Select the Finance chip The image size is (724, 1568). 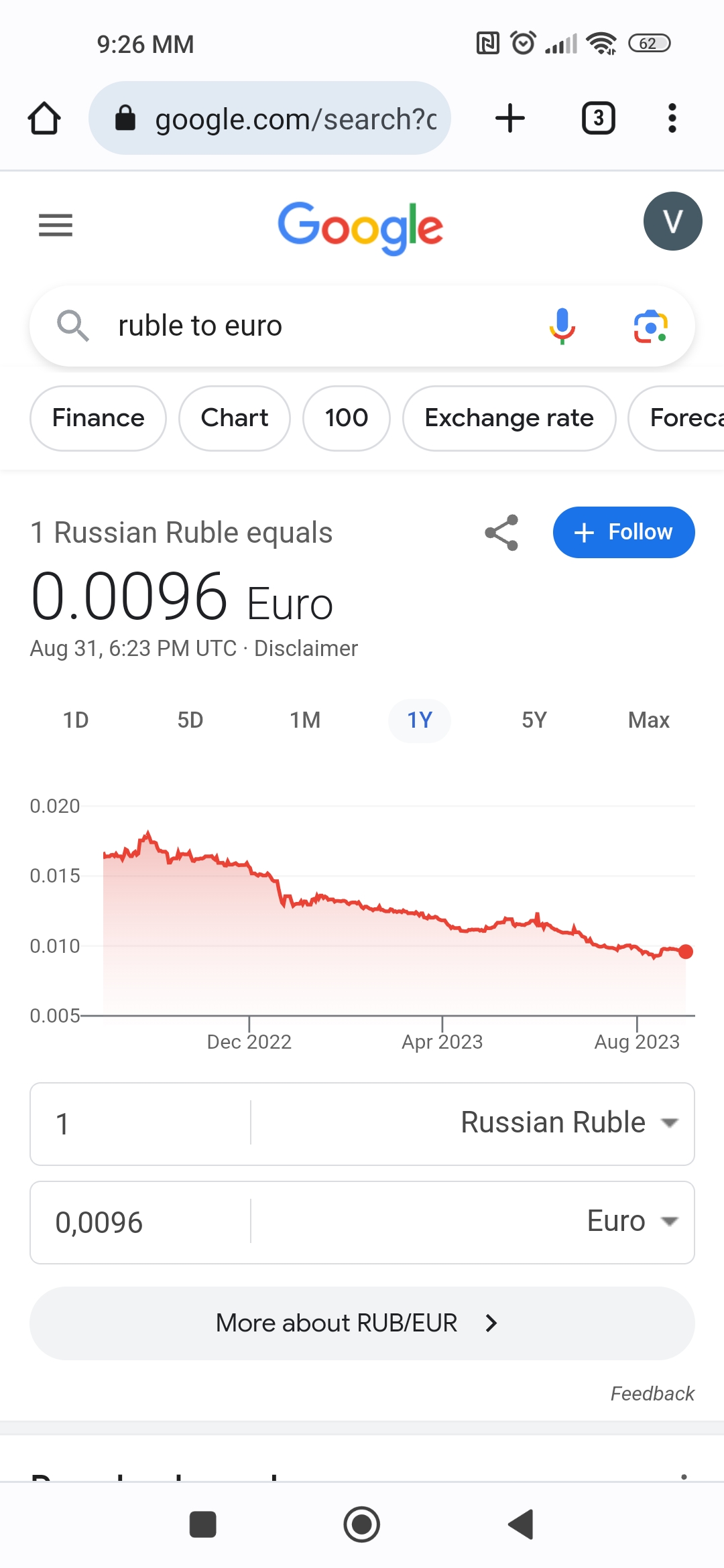click(x=98, y=418)
